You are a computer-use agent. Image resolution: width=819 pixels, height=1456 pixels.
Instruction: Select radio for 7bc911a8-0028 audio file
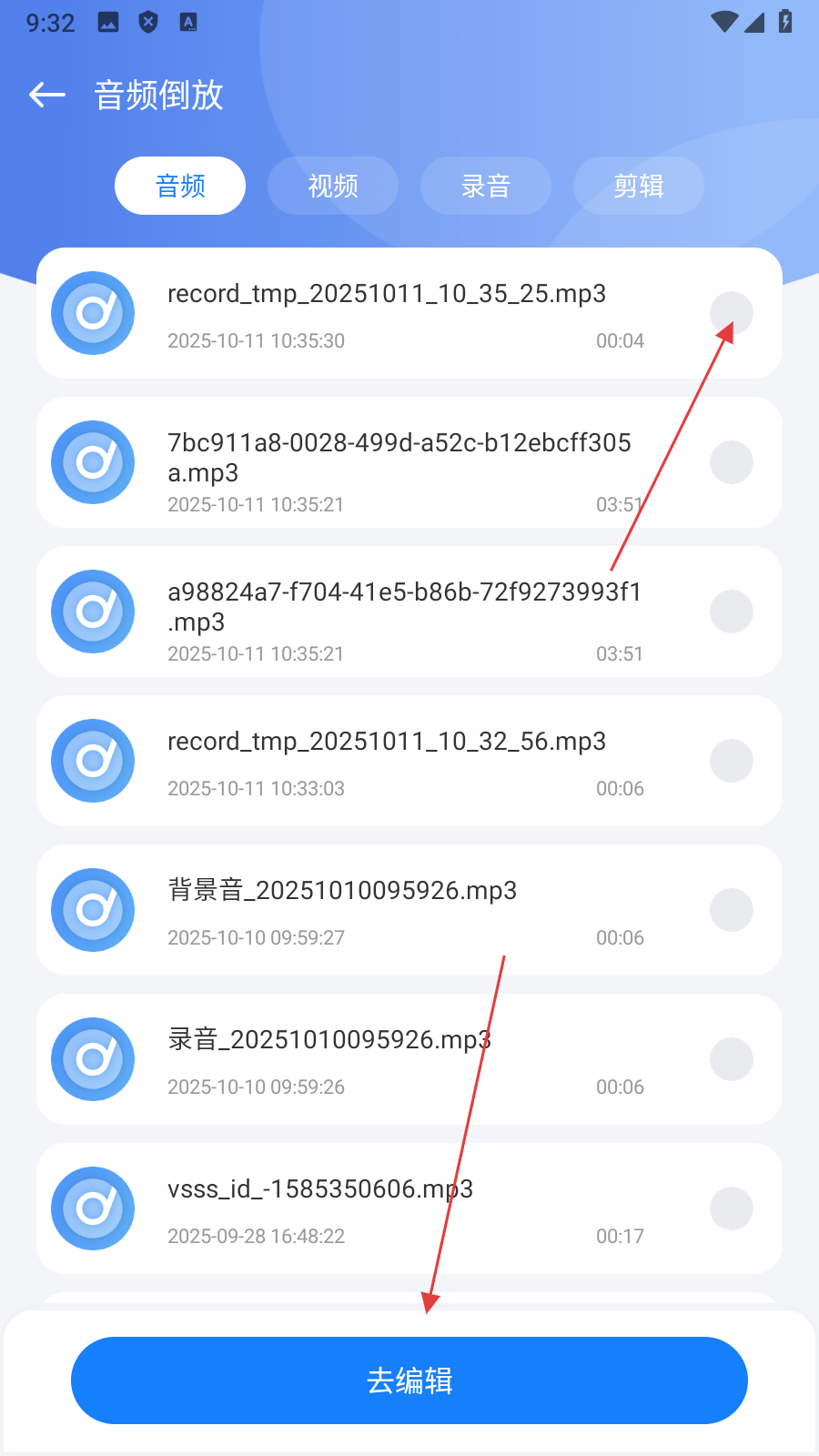click(x=732, y=462)
